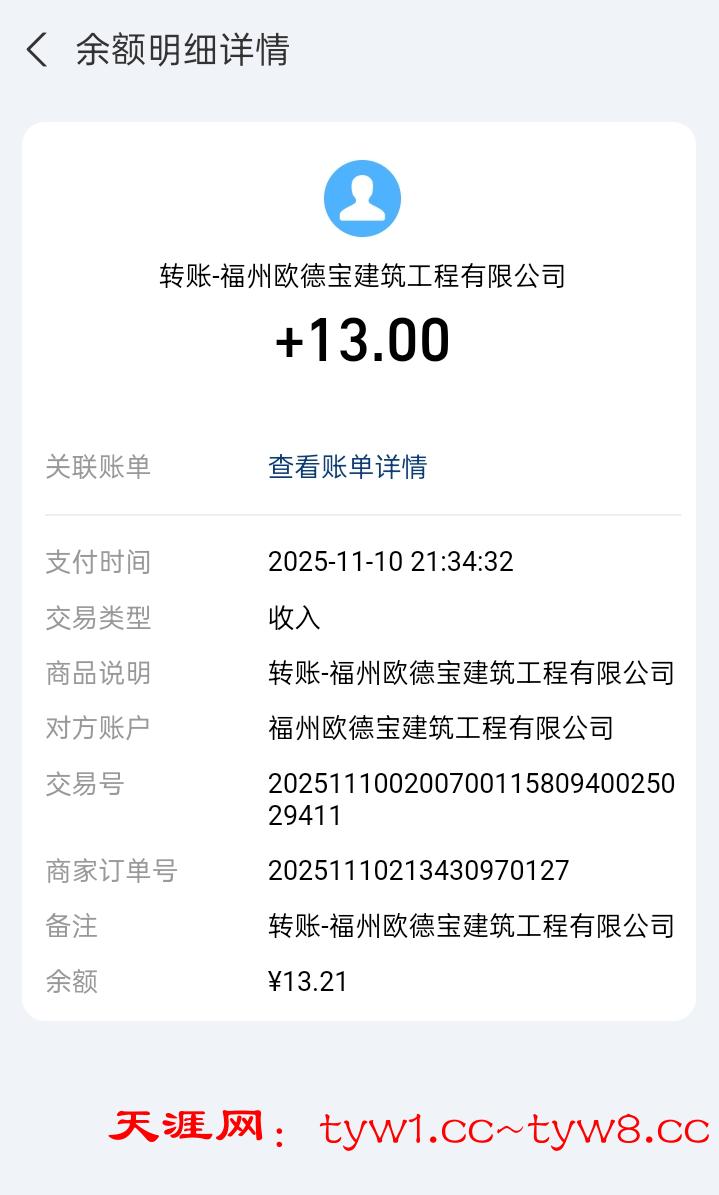Go back from balance detail page

click(x=37, y=50)
